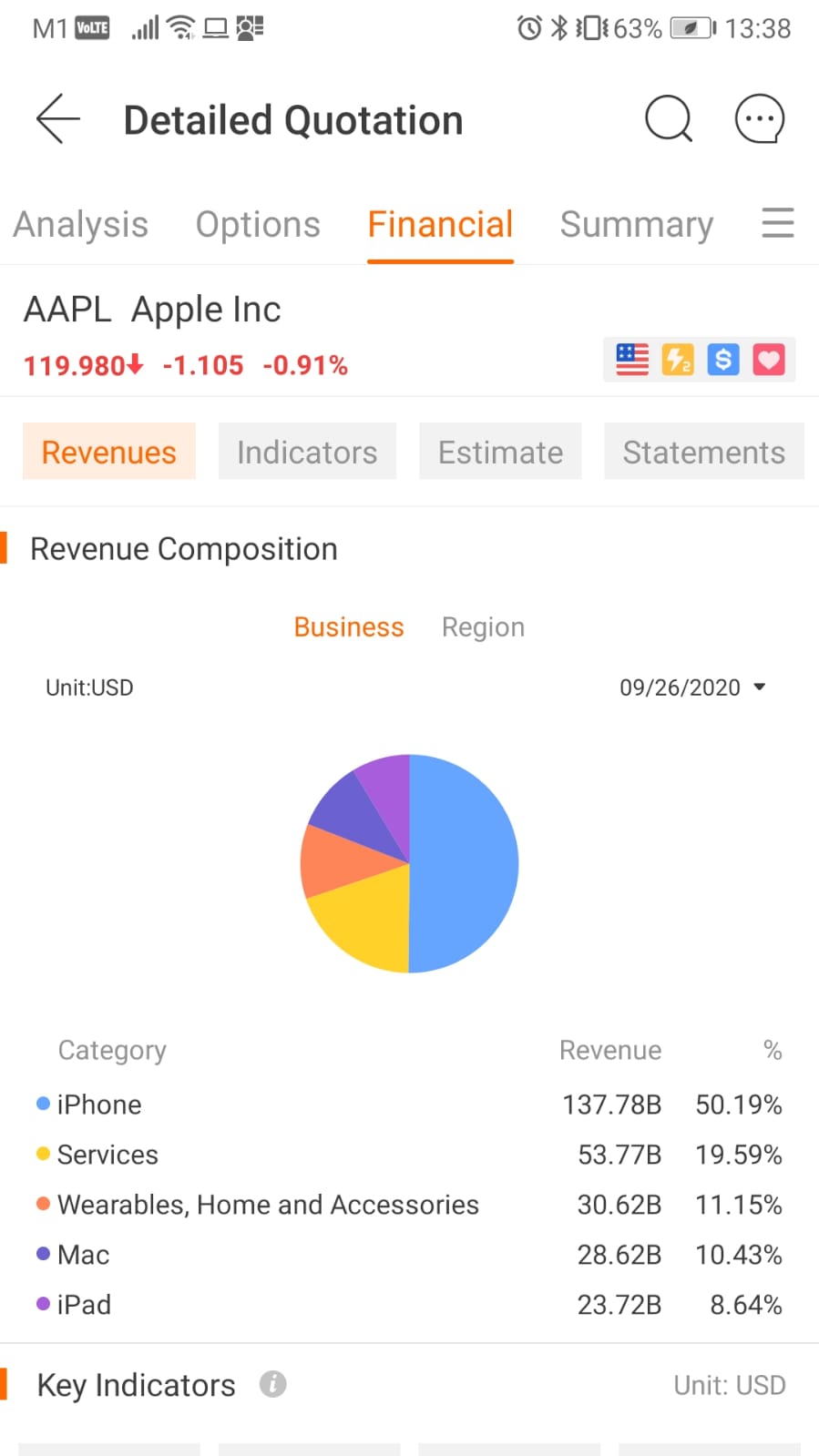Open the chat bubble icon

click(759, 118)
